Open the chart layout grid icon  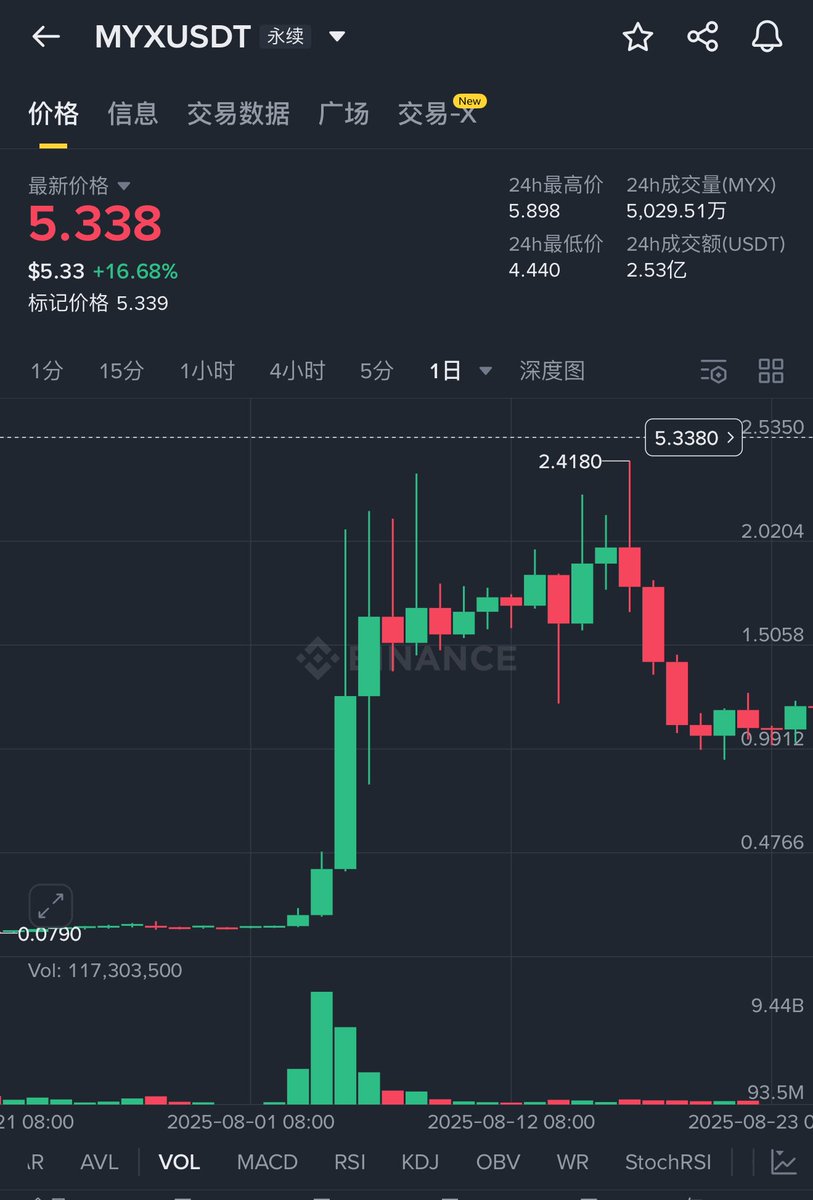[771, 371]
